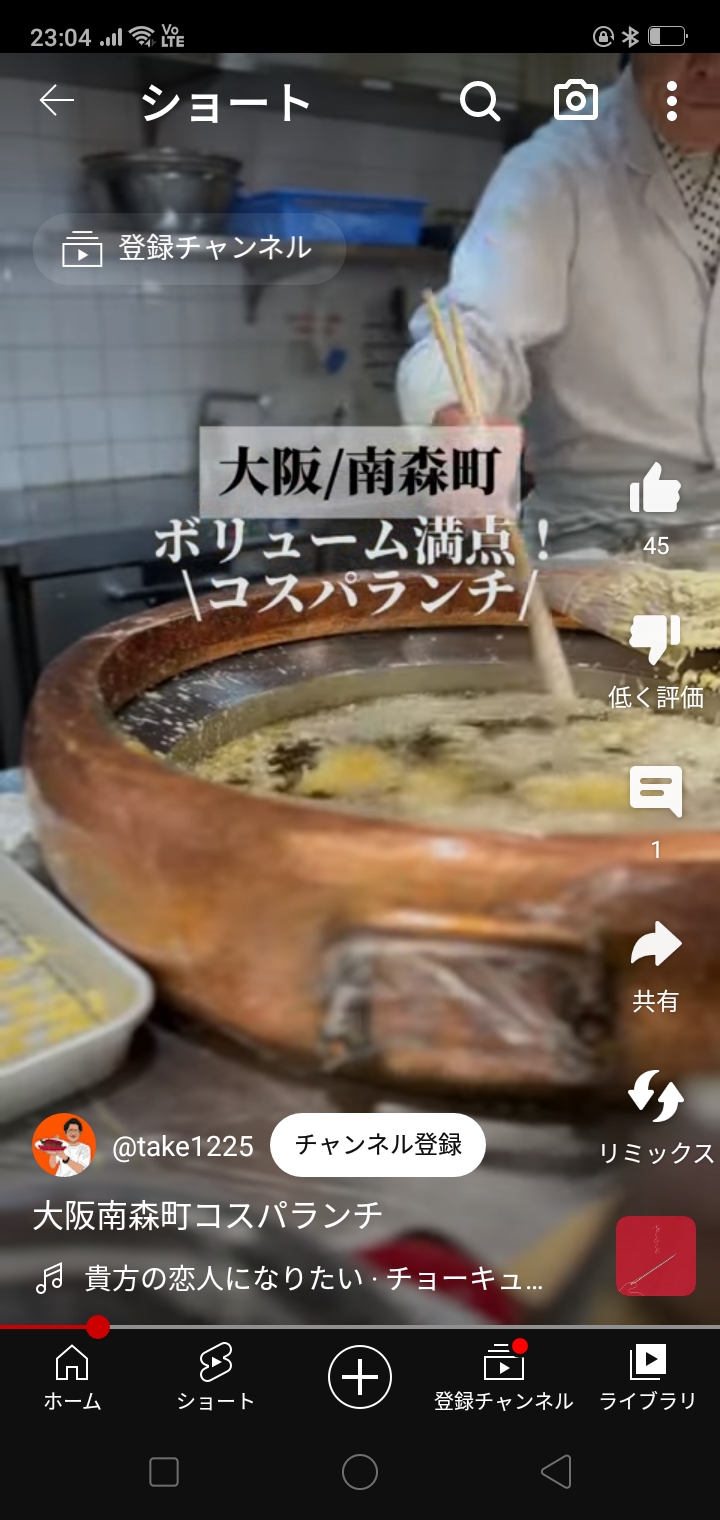This screenshot has width=720, height=1520.
Task: Switch to the ショート tab
Action: [x=215, y=1377]
